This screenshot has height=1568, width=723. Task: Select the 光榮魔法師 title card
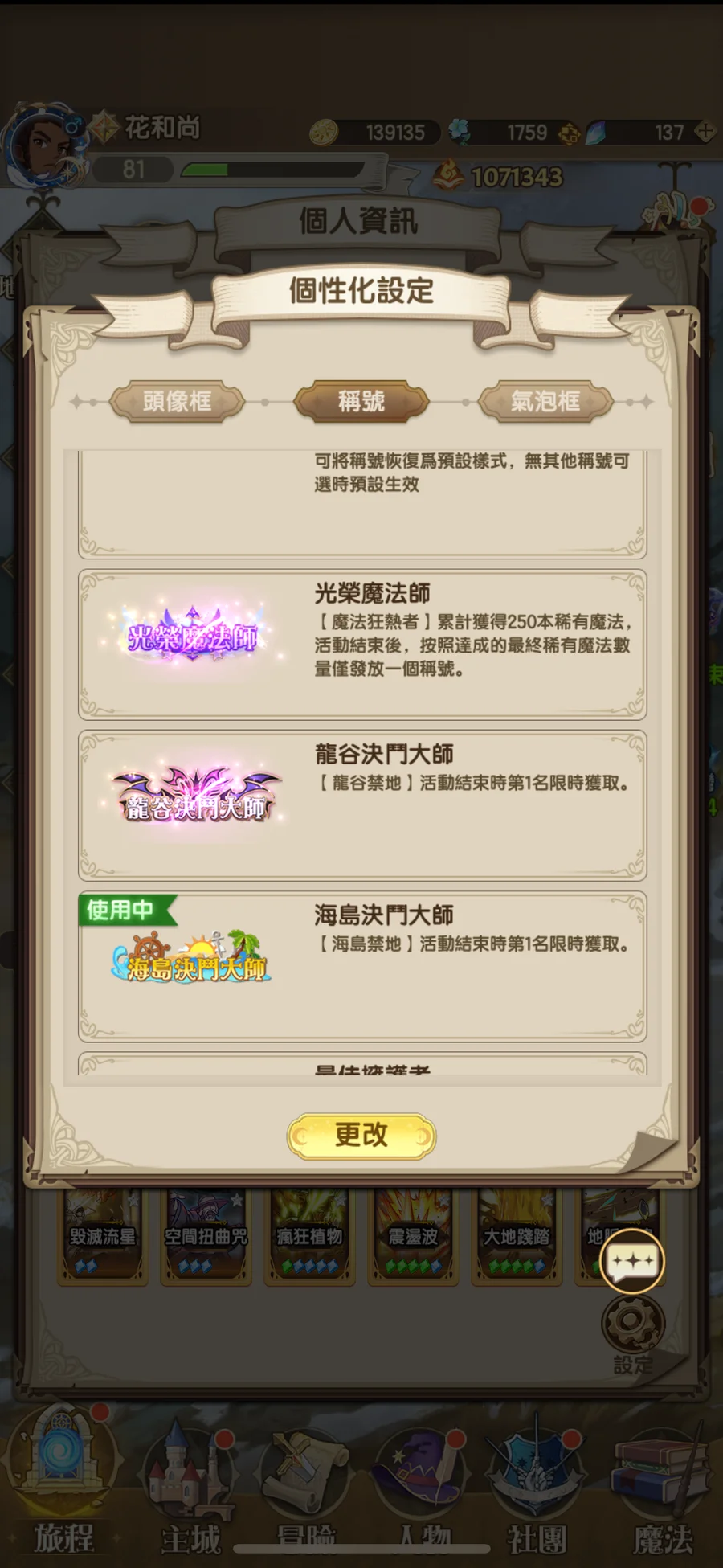pos(362,645)
